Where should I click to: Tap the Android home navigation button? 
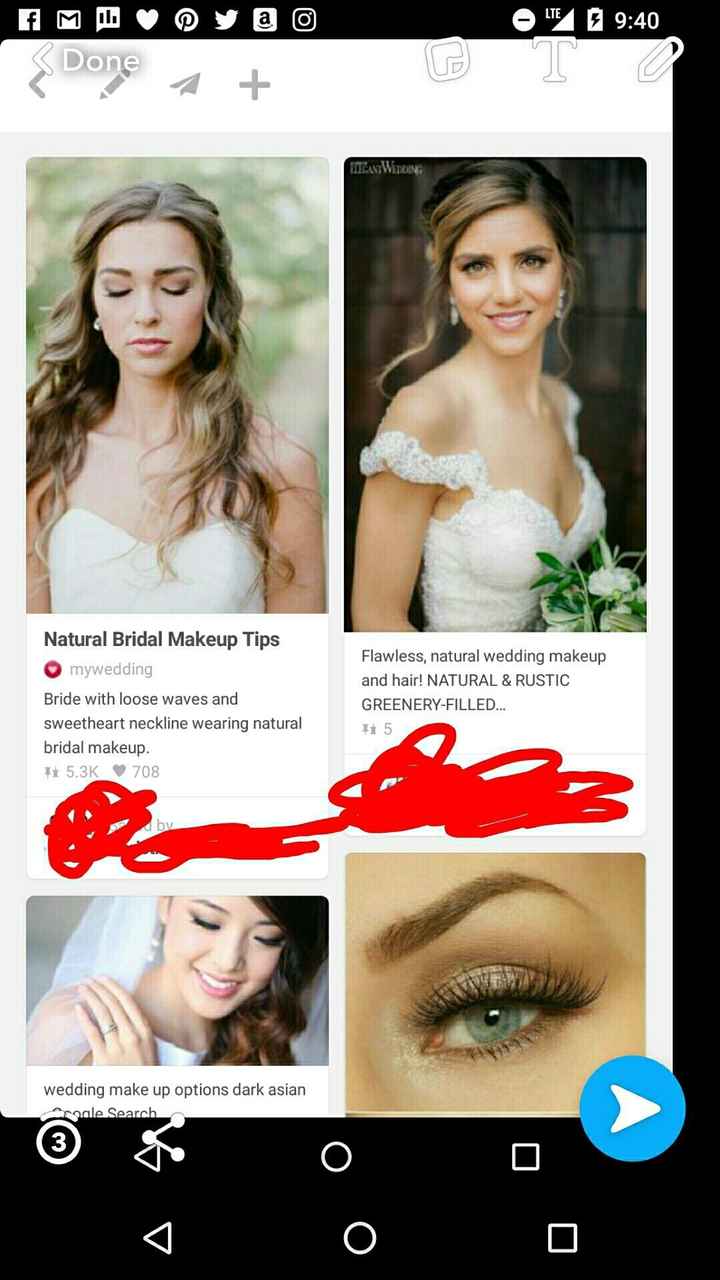(x=359, y=1240)
